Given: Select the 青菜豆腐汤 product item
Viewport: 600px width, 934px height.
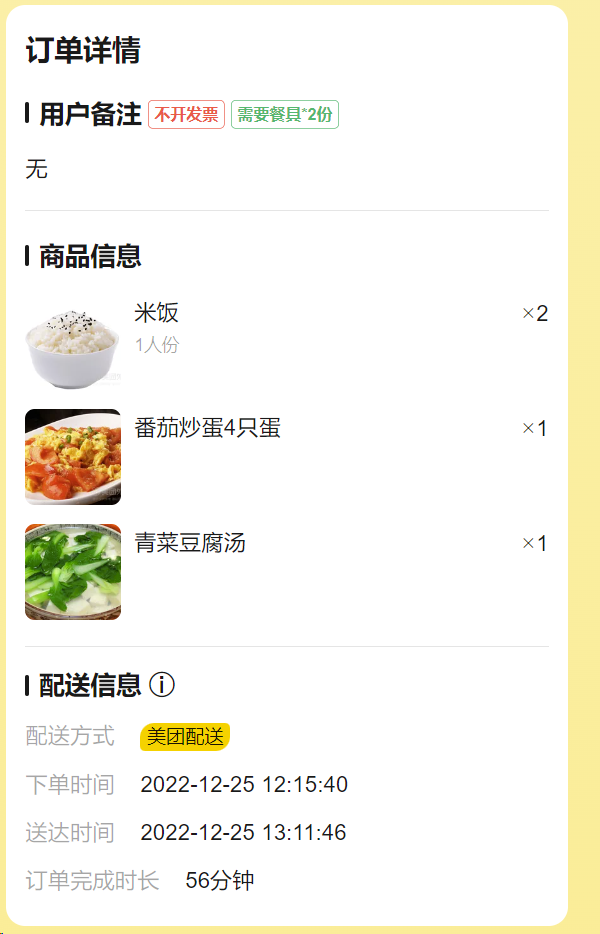Looking at the screenshot, I should tap(190, 544).
